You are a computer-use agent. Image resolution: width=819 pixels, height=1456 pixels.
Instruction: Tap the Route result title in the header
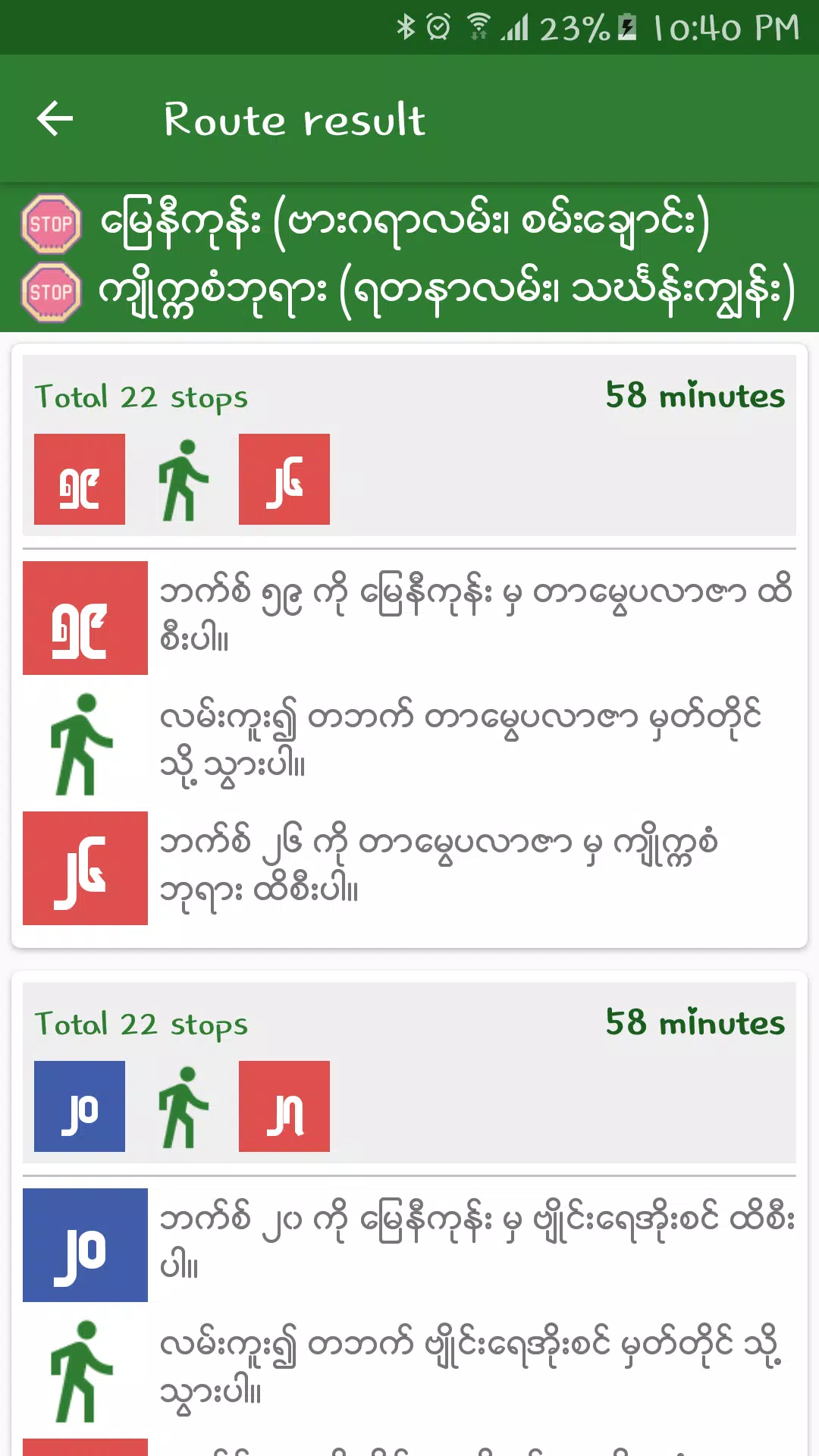pyautogui.click(x=294, y=118)
